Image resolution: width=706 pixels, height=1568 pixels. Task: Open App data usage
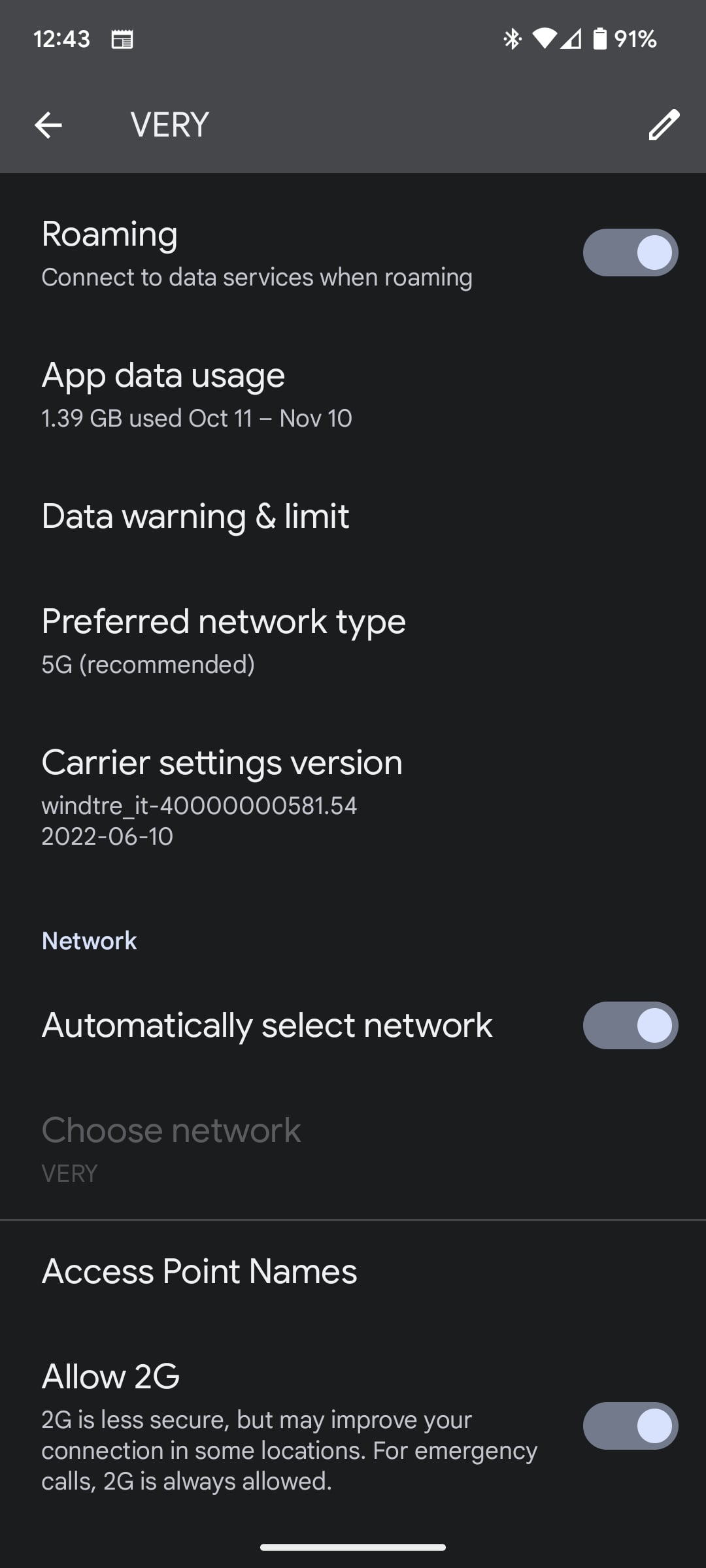pos(353,395)
